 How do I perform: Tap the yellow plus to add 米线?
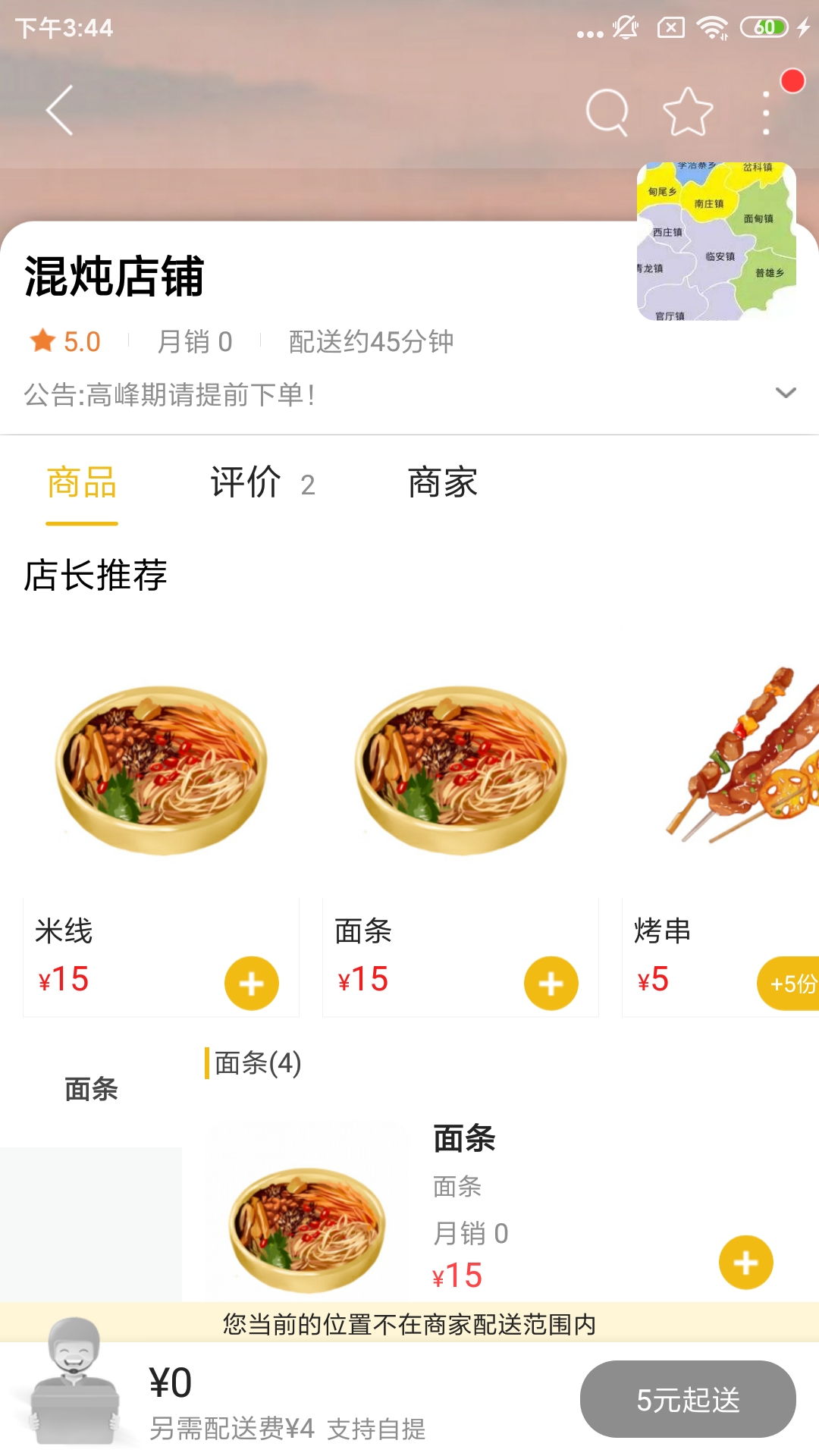coord(251,982)
